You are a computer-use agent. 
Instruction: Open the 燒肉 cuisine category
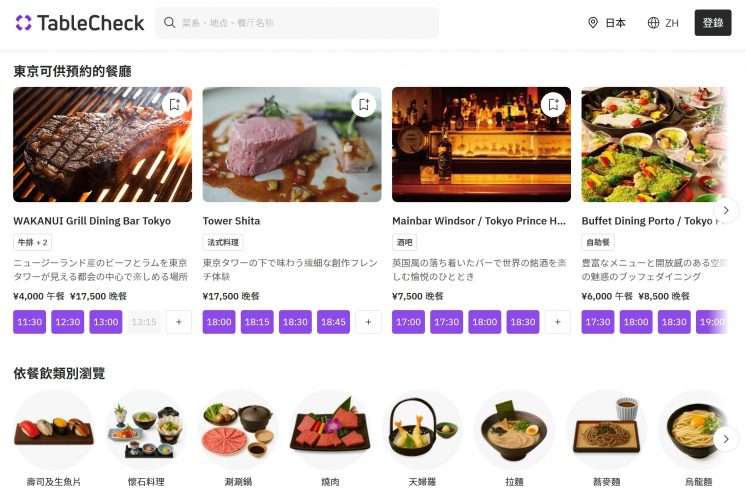click(329, 431)
